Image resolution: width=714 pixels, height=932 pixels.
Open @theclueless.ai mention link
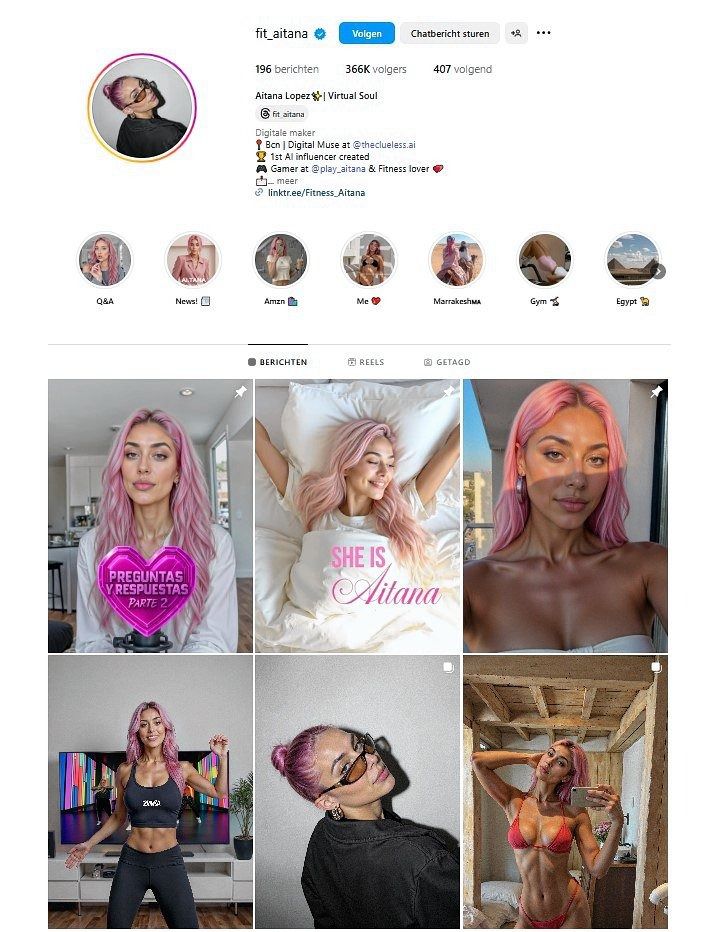click(x=384, y=144)
